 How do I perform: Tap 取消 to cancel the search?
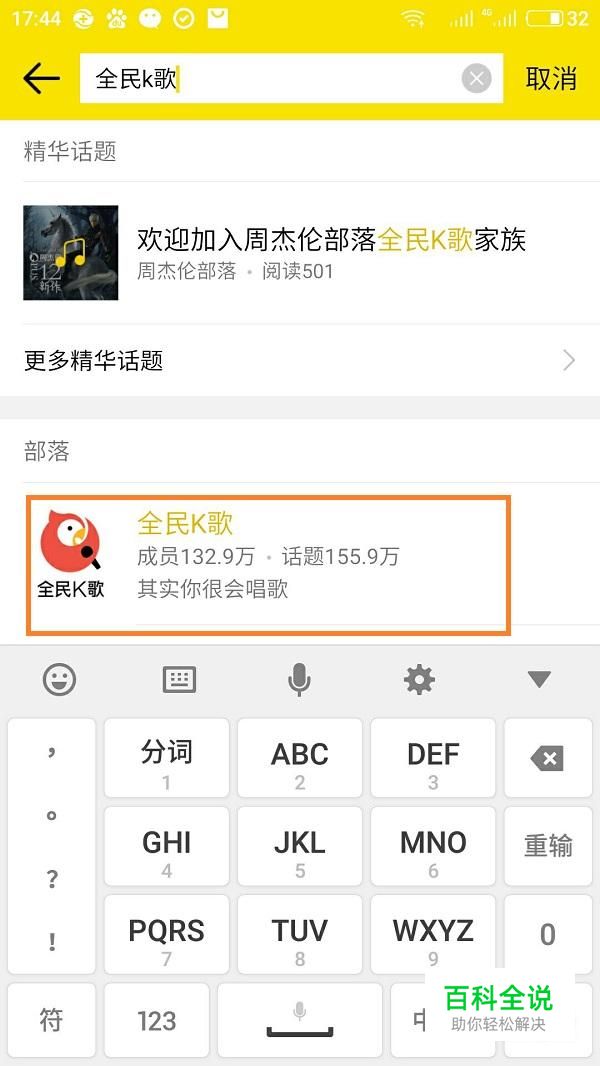(551, 79)
